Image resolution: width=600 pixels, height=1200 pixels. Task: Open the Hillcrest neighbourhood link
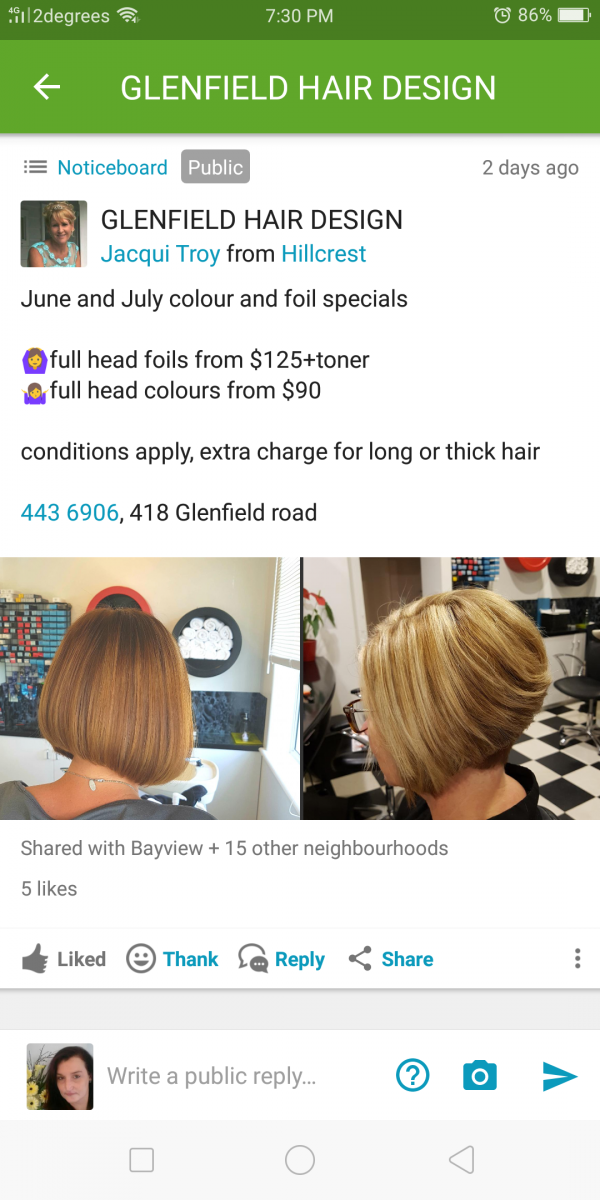tap(324, 254)
